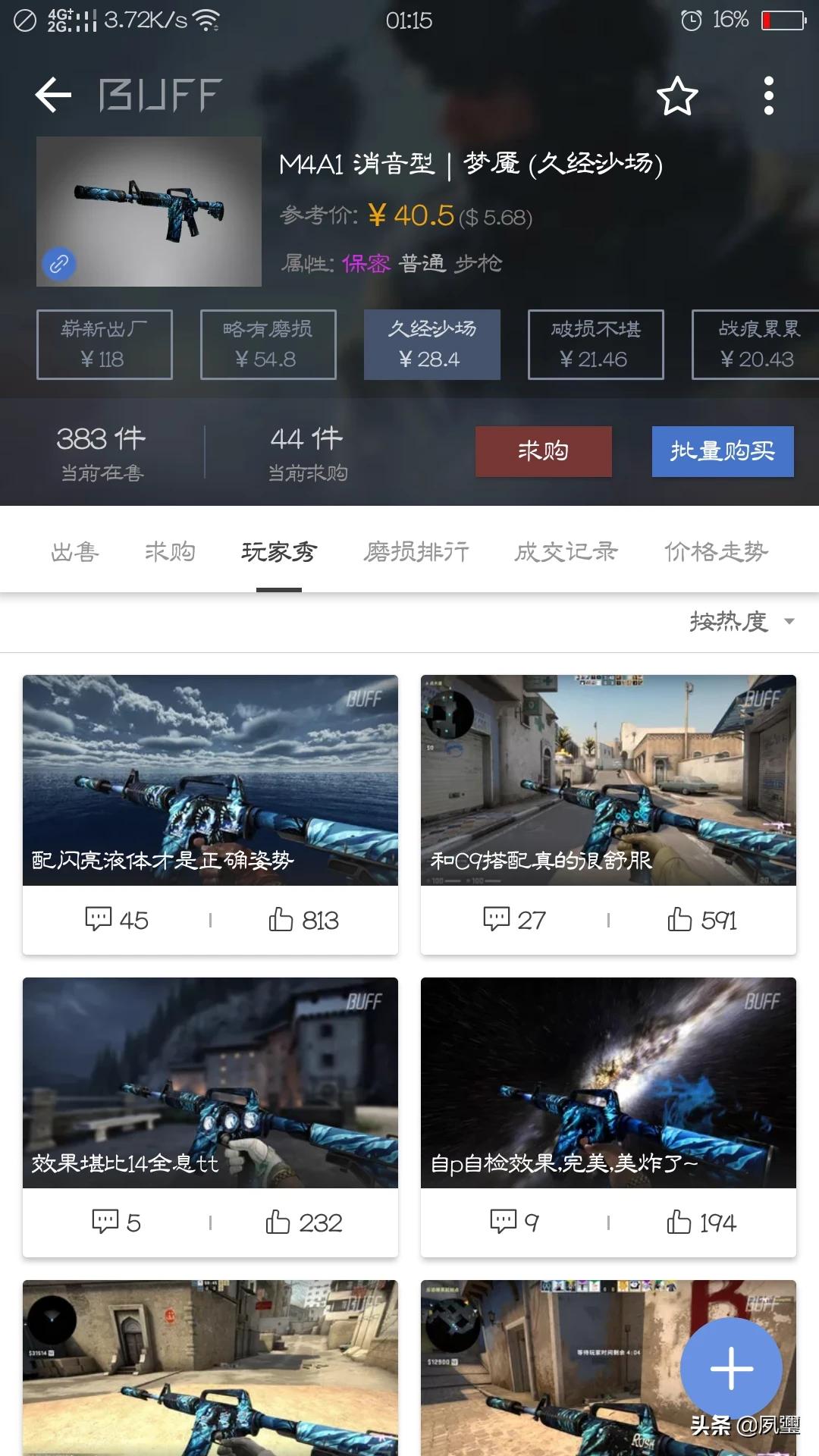Screen dimensions: 819x1456
Task: Open the 效果堪比14全息tt showcase post
Action: (x=210, y=1083)
